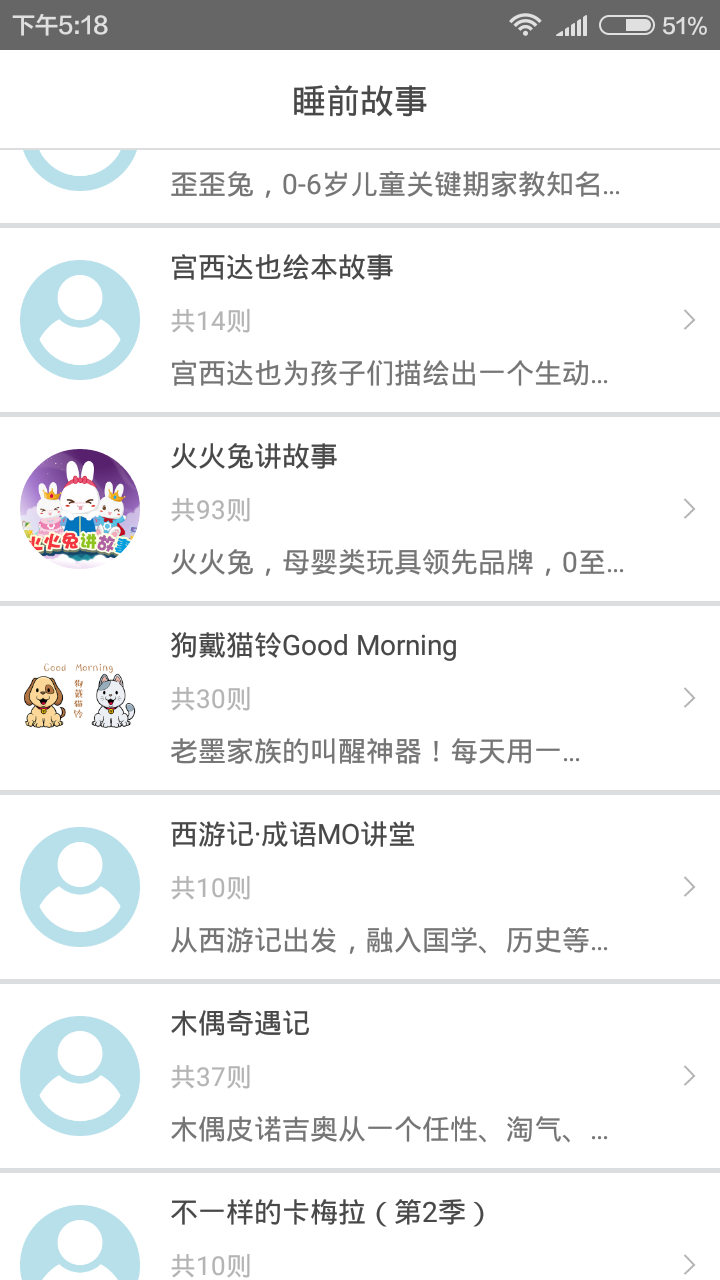Viewport: 720px width, 1280px height.
Task: Tap the 宫西达也绘本故事 placeholder avatar icon
Action: point(80,318)
